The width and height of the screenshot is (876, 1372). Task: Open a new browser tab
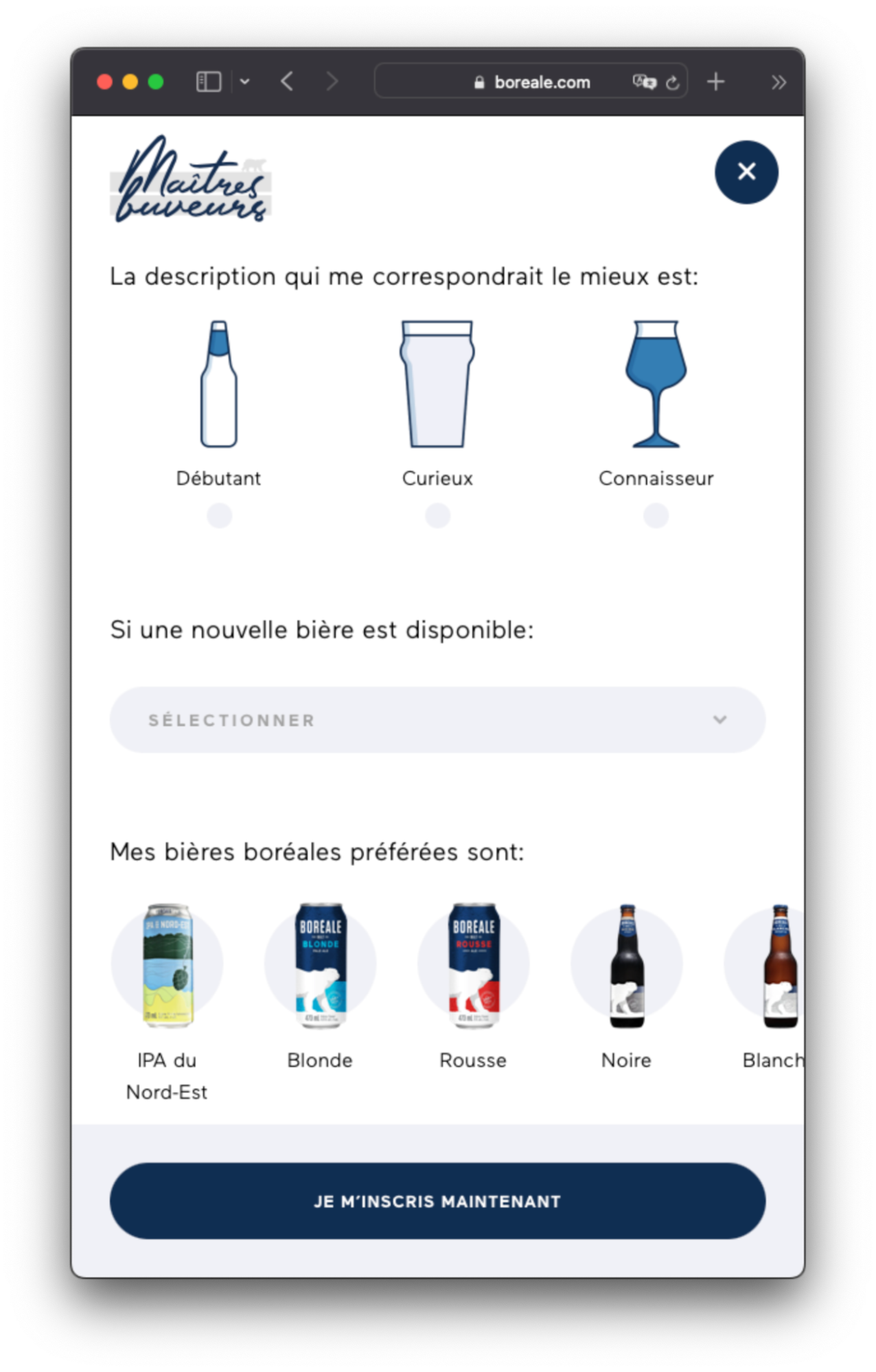point(716,82)
